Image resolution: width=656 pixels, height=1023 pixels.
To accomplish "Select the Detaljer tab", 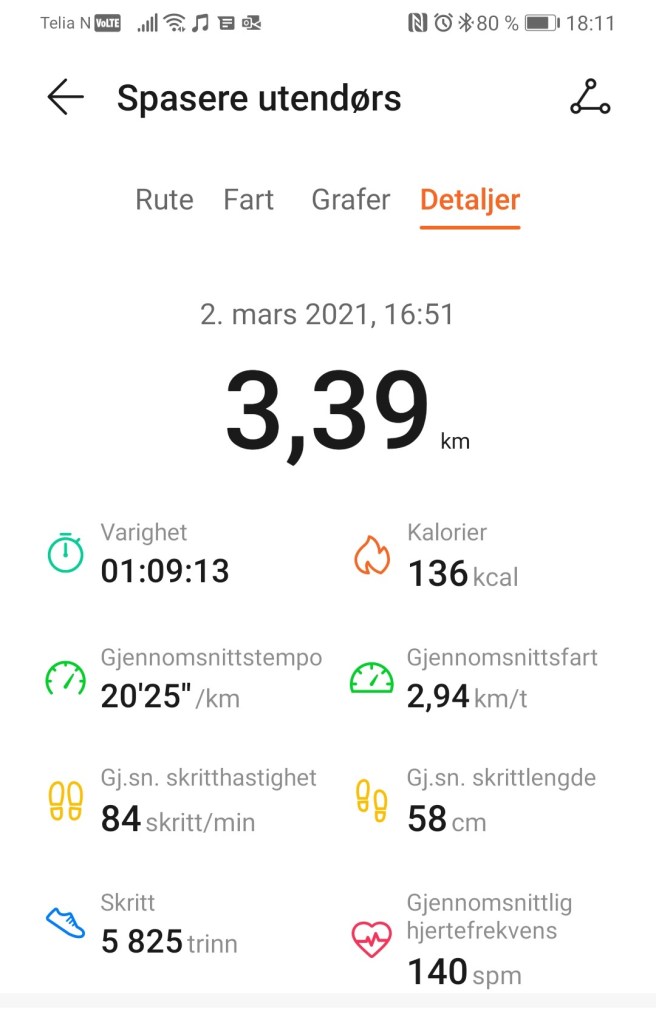I will point(470,200).
